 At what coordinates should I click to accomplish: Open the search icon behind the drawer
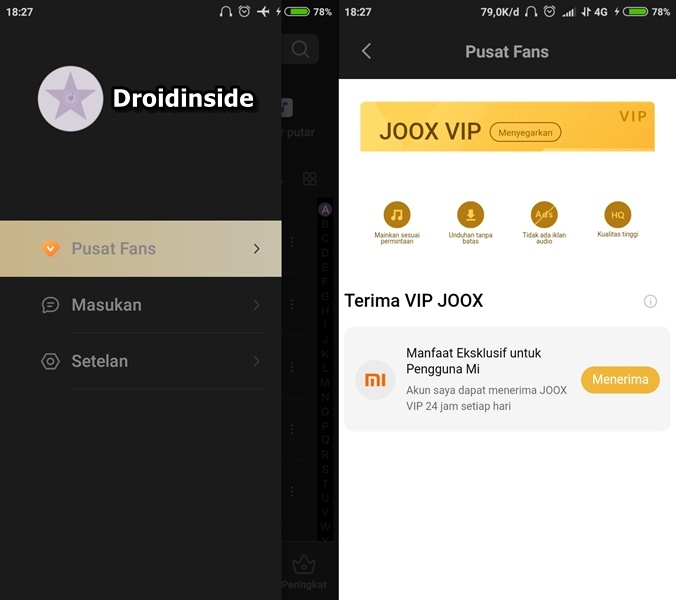[300, 49]
